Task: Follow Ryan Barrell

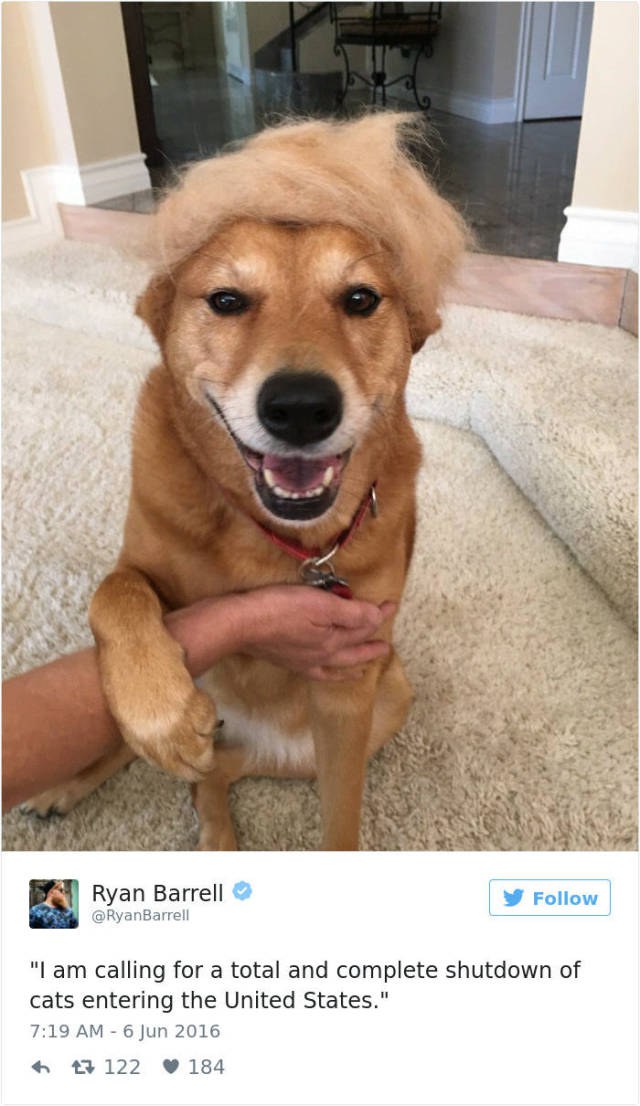Action: [550, 897]
